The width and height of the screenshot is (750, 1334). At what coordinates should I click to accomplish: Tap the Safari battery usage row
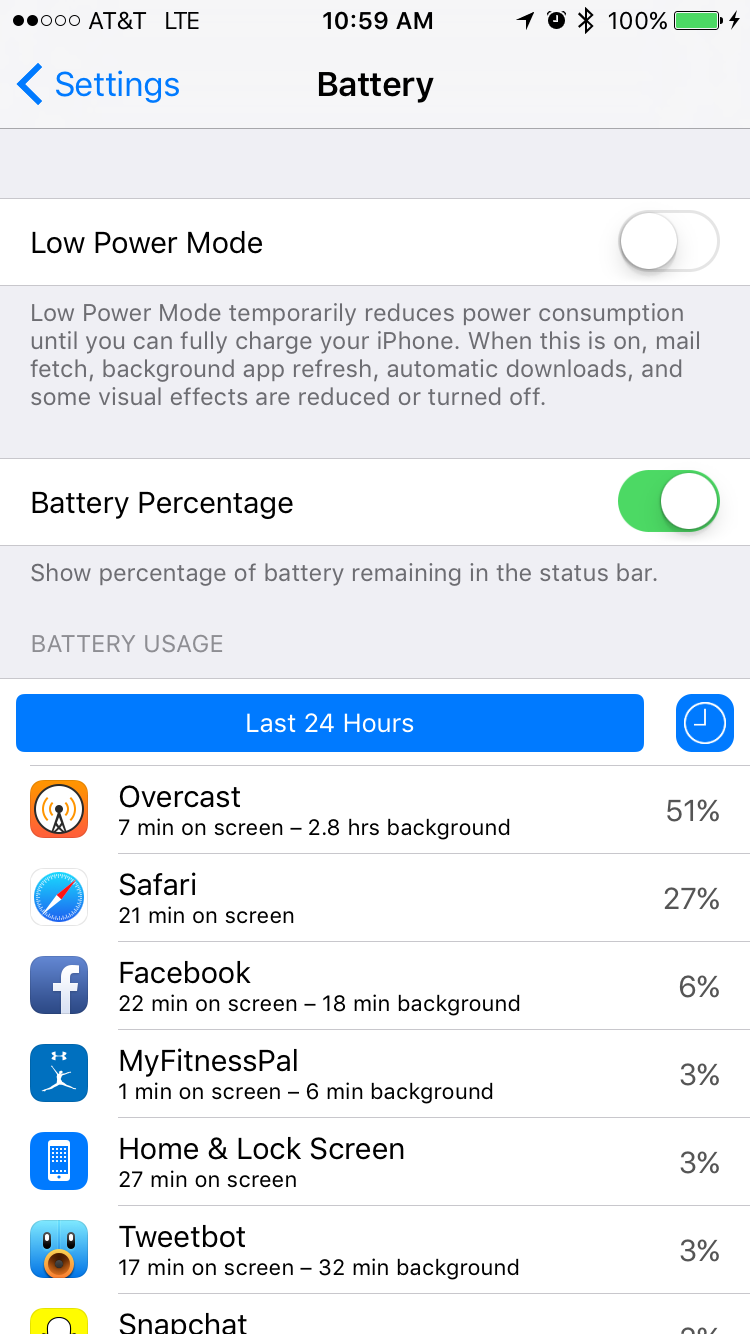coord(375,898)
